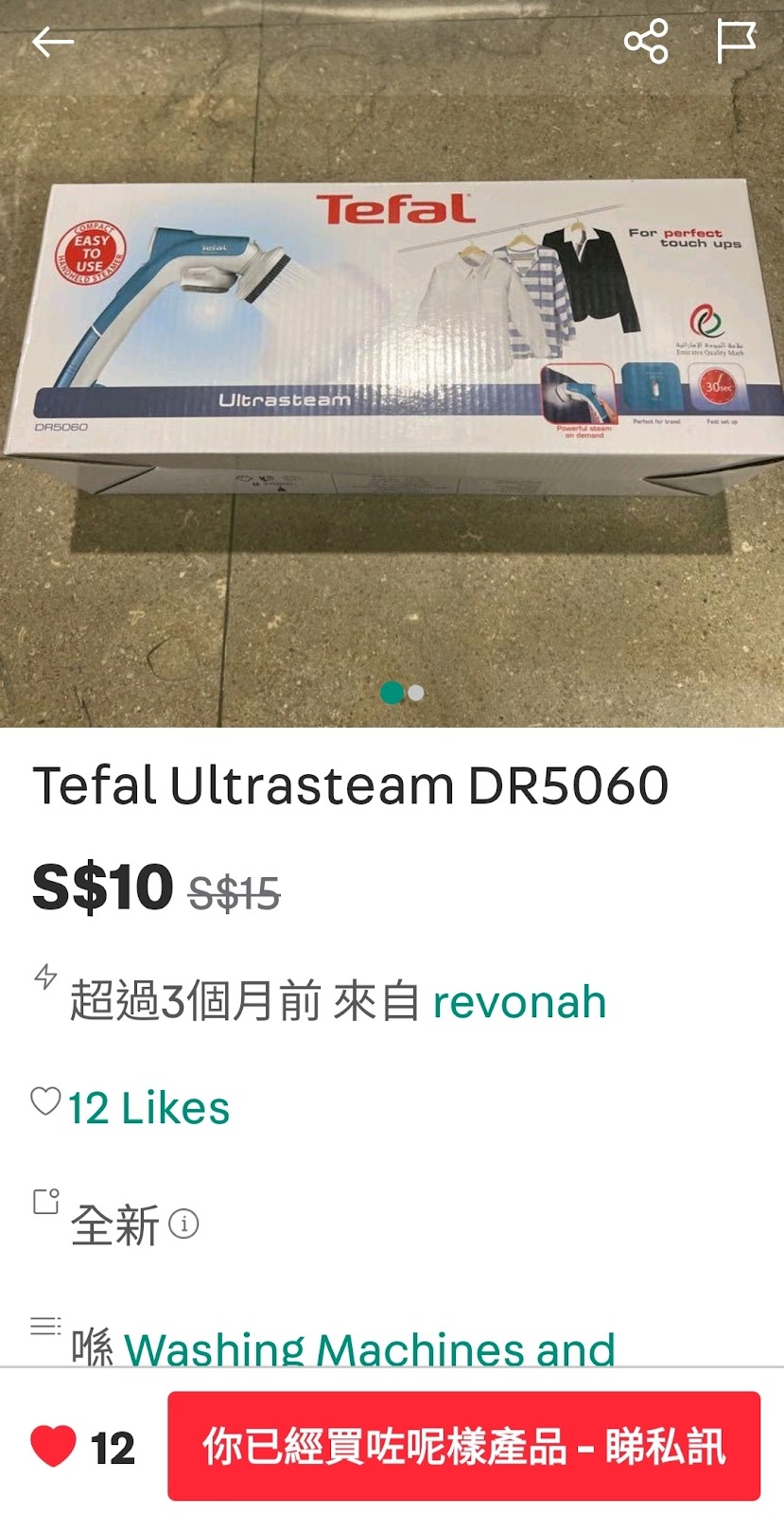Show info about the 全新 condition
Viewport: 784px width, 1514px height.
(183, 1224)
